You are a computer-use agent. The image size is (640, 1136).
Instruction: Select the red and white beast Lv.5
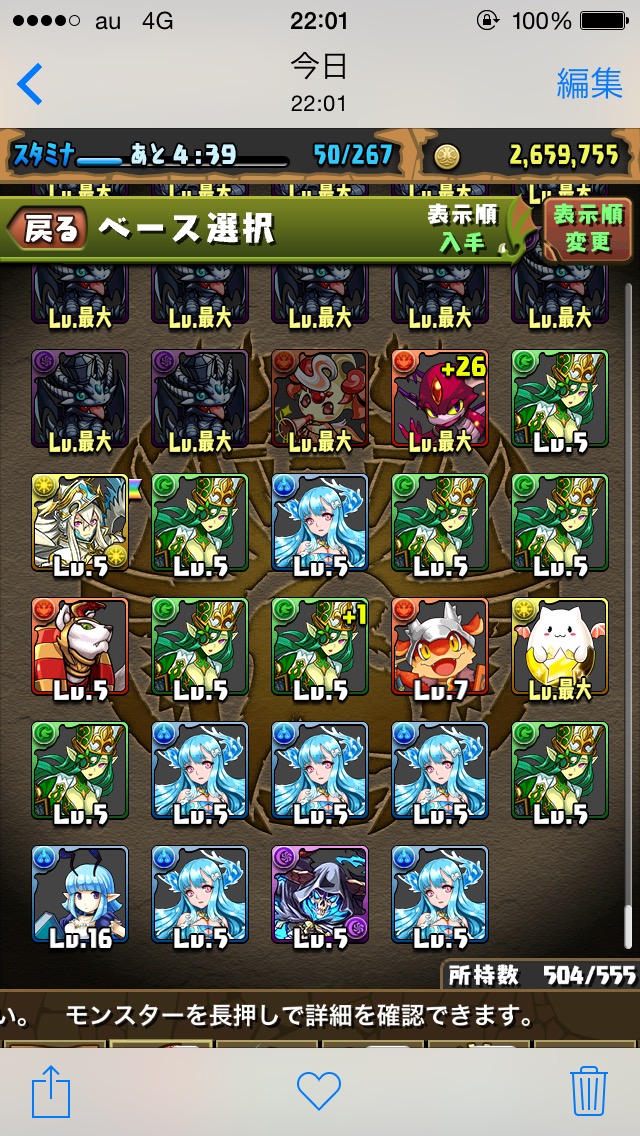[80, 646]
